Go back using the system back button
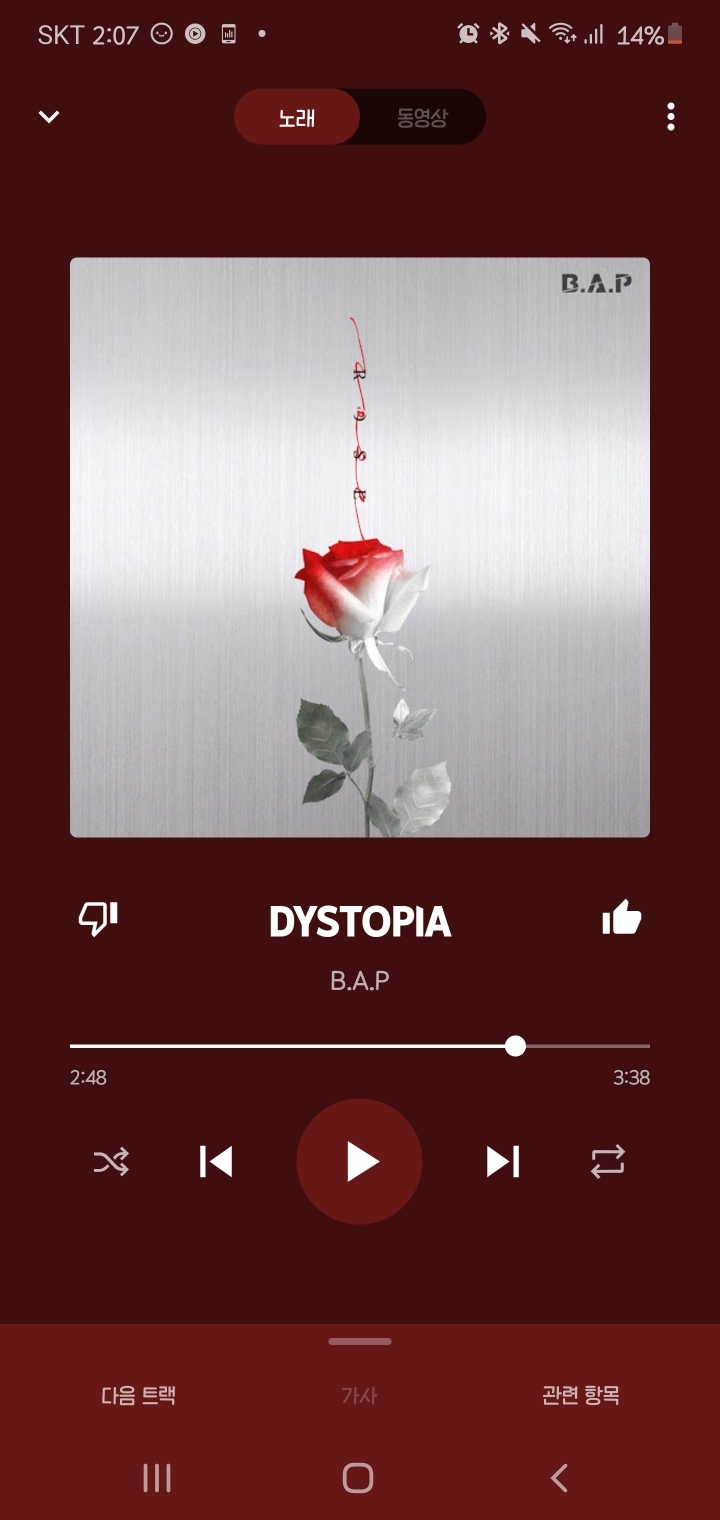Screen dimensions: 720x1520 [560, 1478]
